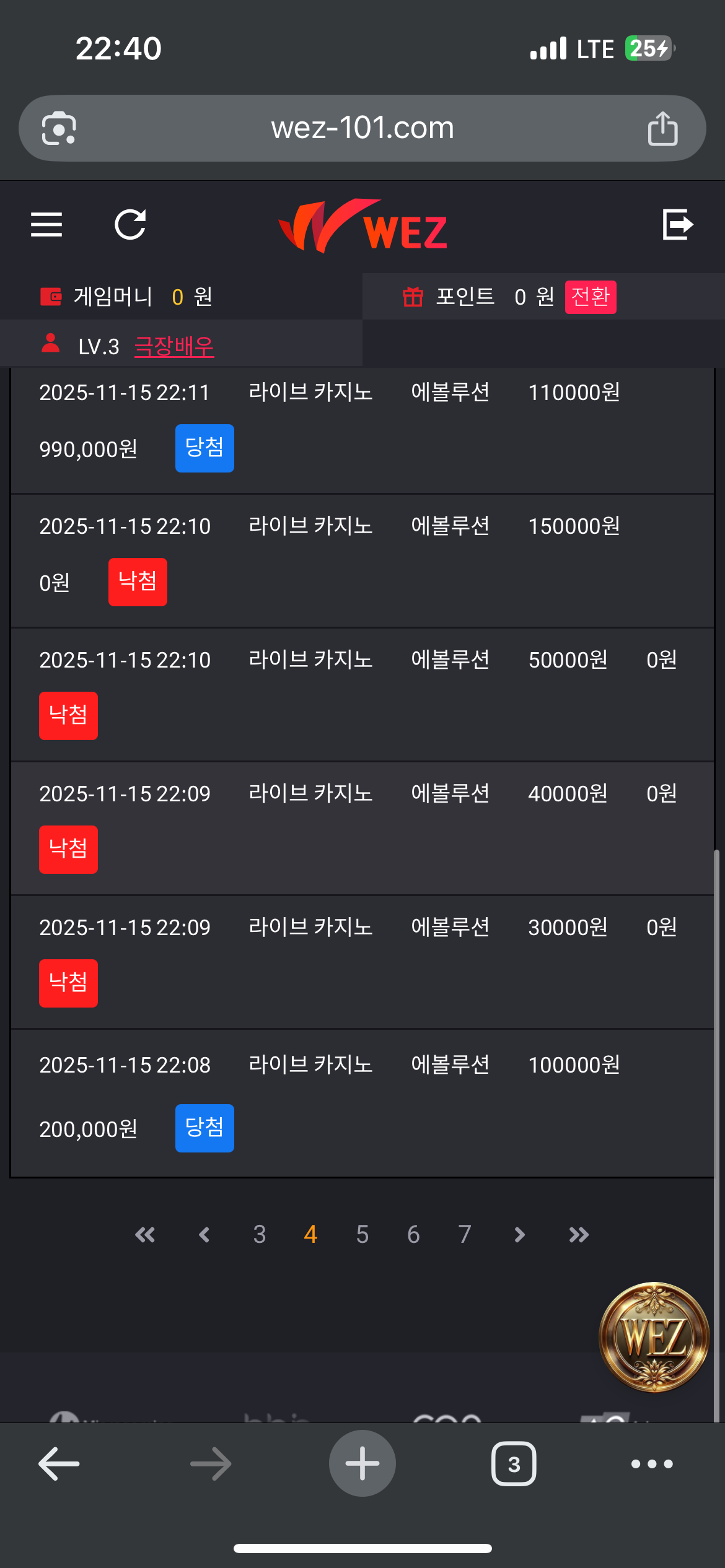
Task: Jump to the first page
Action: click(145, 1235)
